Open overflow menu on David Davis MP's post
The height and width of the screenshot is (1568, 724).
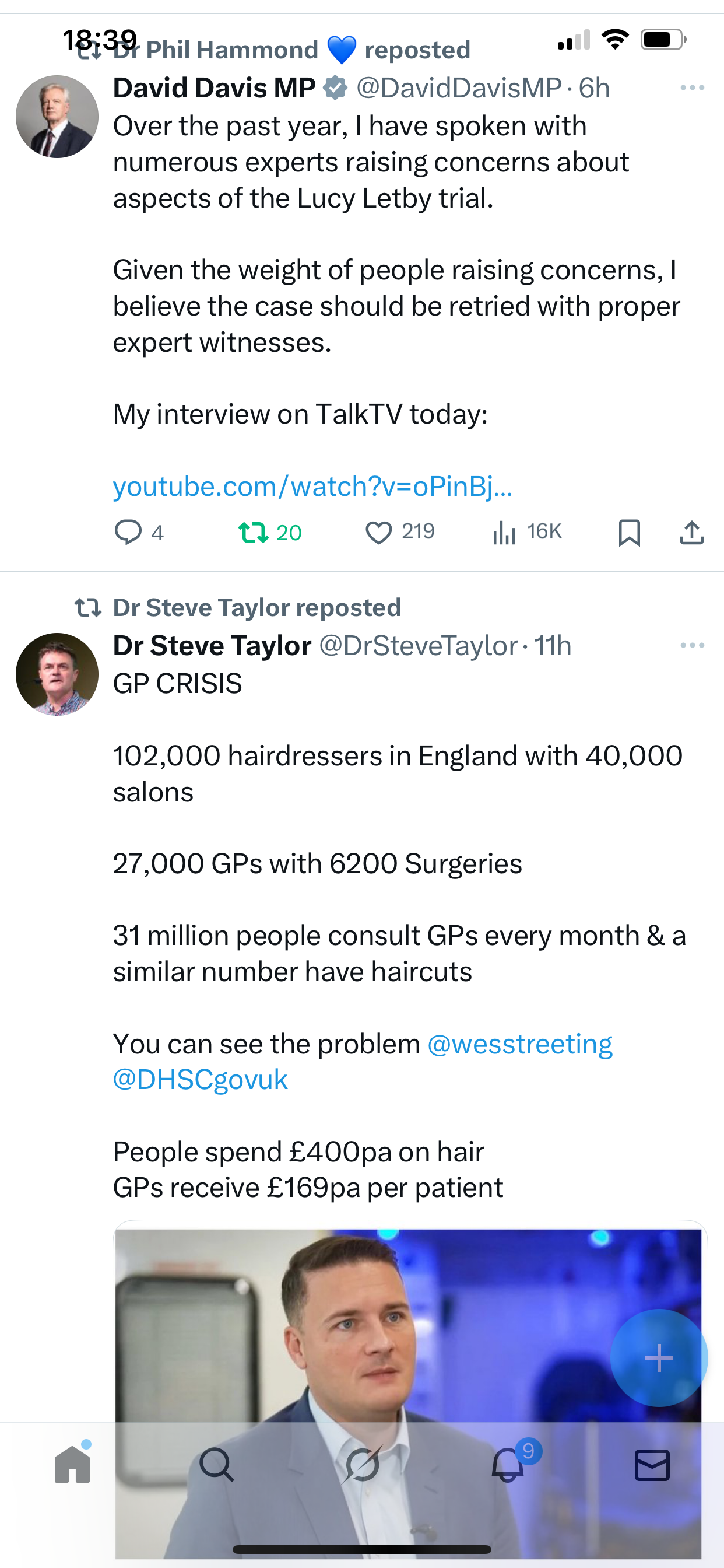[x=692, y=88]
